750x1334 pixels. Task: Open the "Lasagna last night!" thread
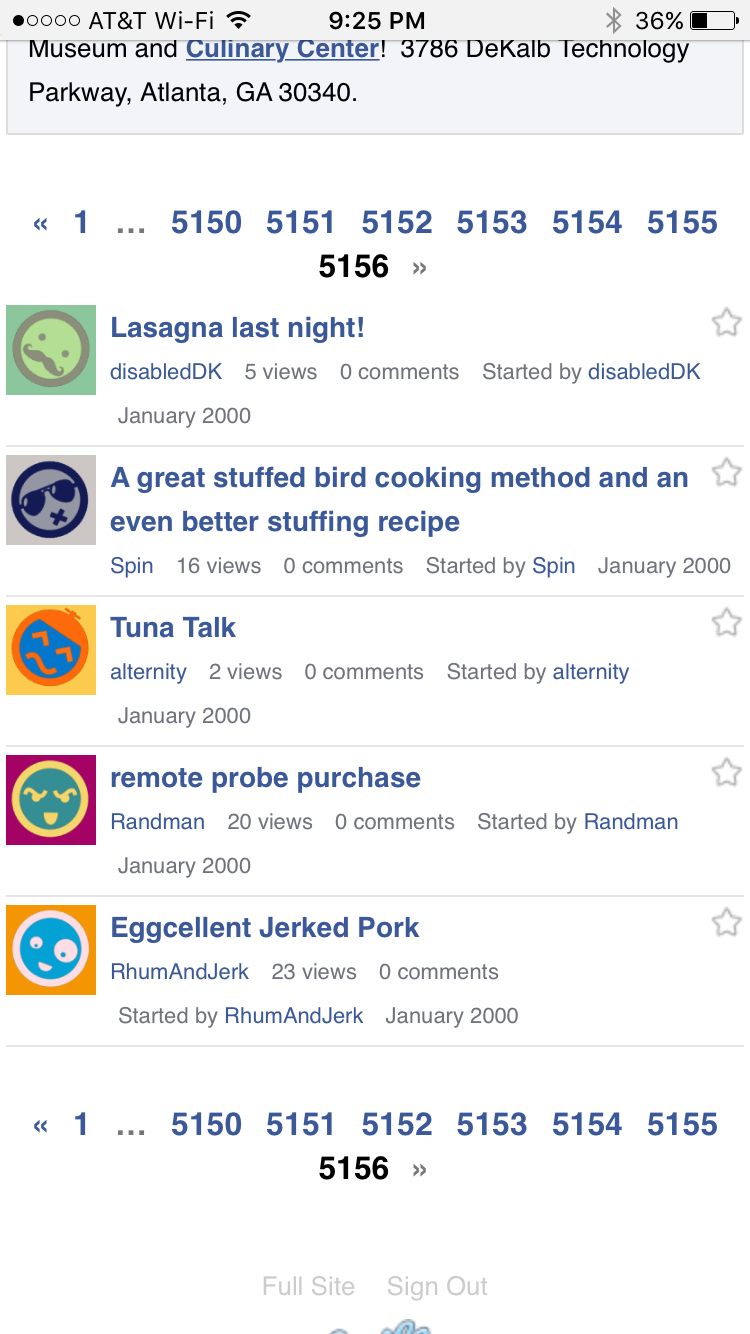[x=237, y=328]
